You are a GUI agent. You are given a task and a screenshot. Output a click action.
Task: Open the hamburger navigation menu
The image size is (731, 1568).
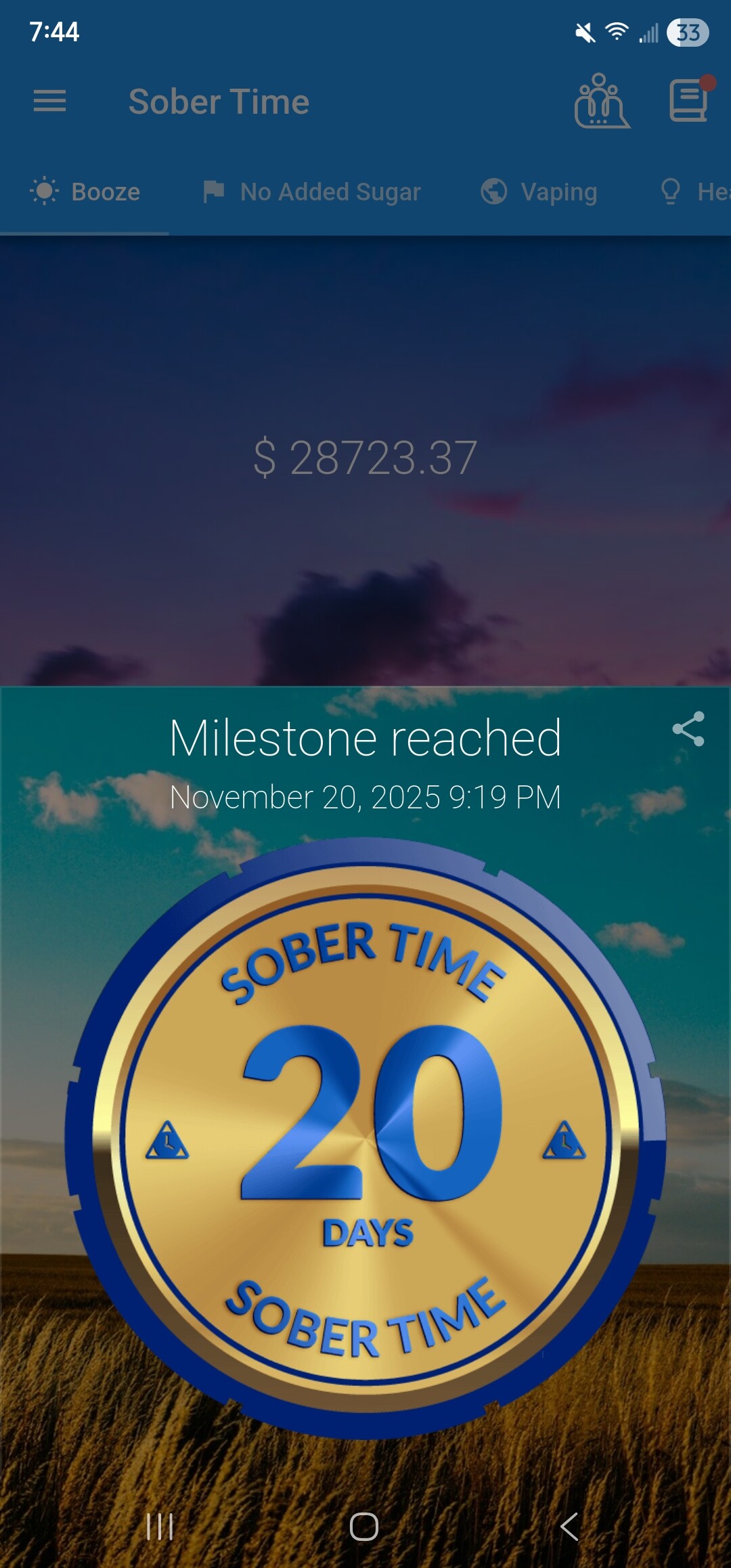49,102
